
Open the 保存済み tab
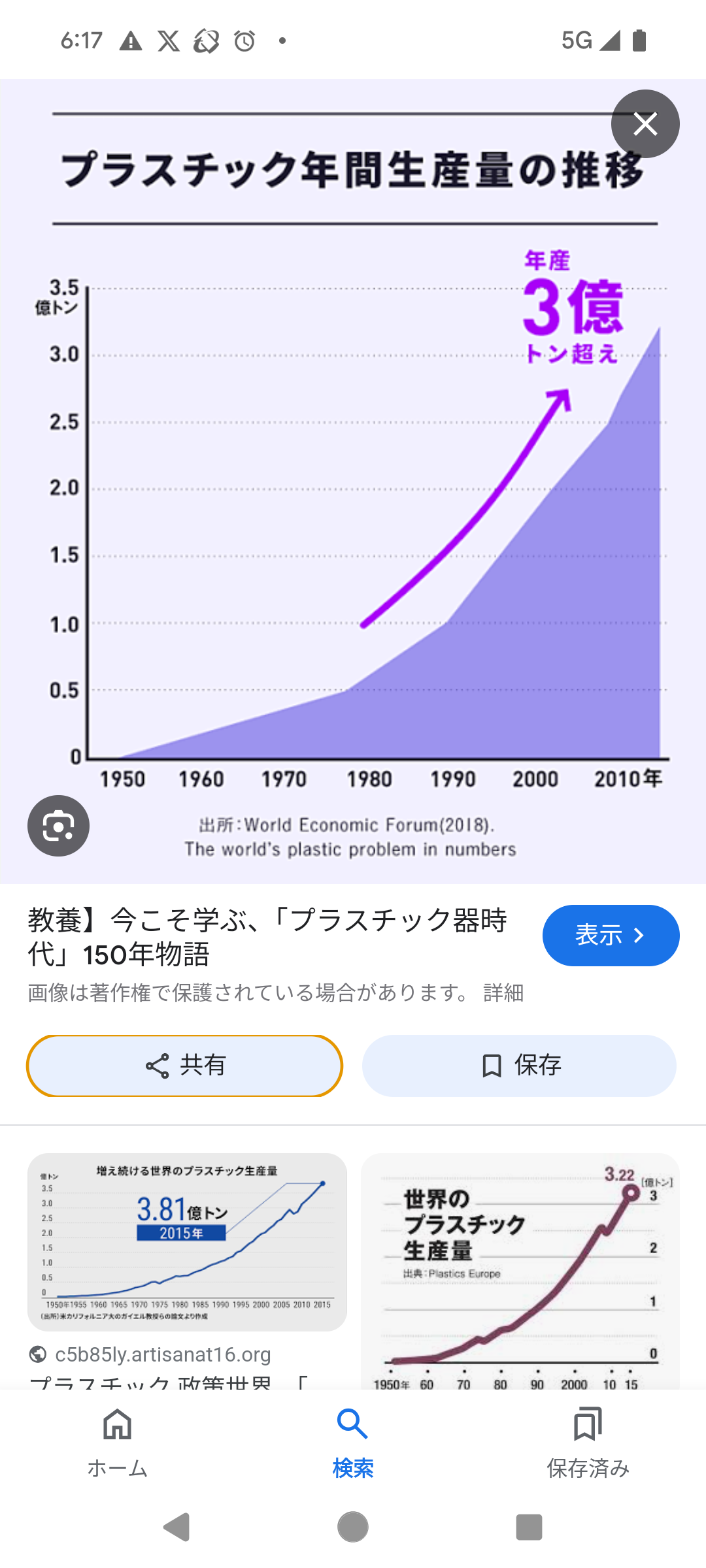click(x=588, y=1443)
